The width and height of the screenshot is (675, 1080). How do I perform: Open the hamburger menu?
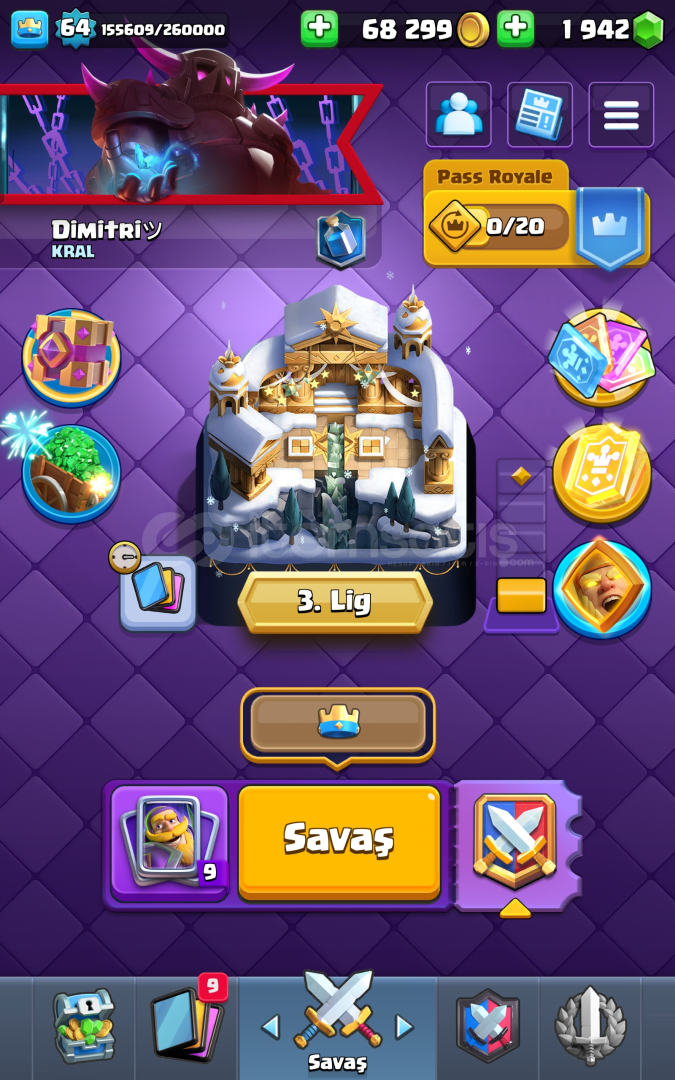point(621,115)
